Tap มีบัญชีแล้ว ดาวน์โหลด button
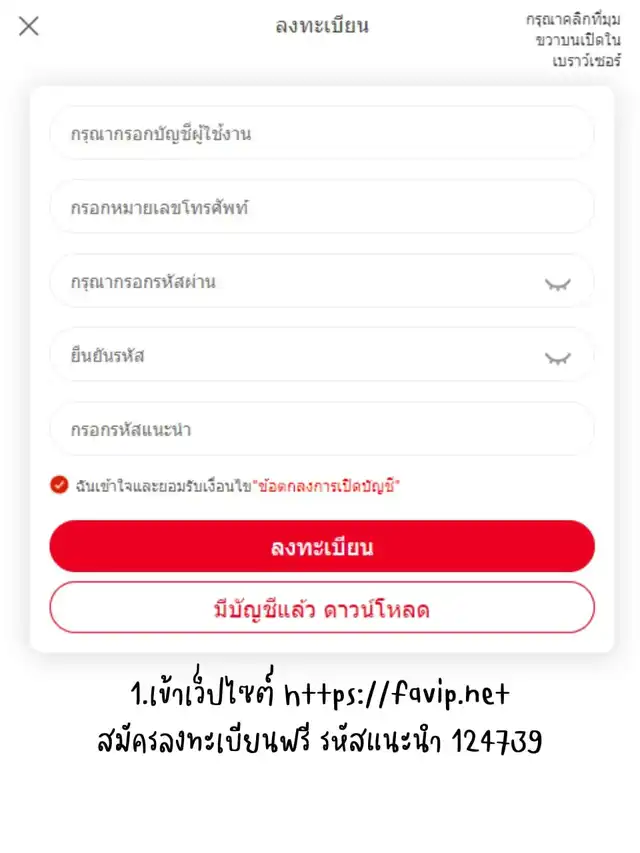Screen dimensions: 640x853 point(322,607)
